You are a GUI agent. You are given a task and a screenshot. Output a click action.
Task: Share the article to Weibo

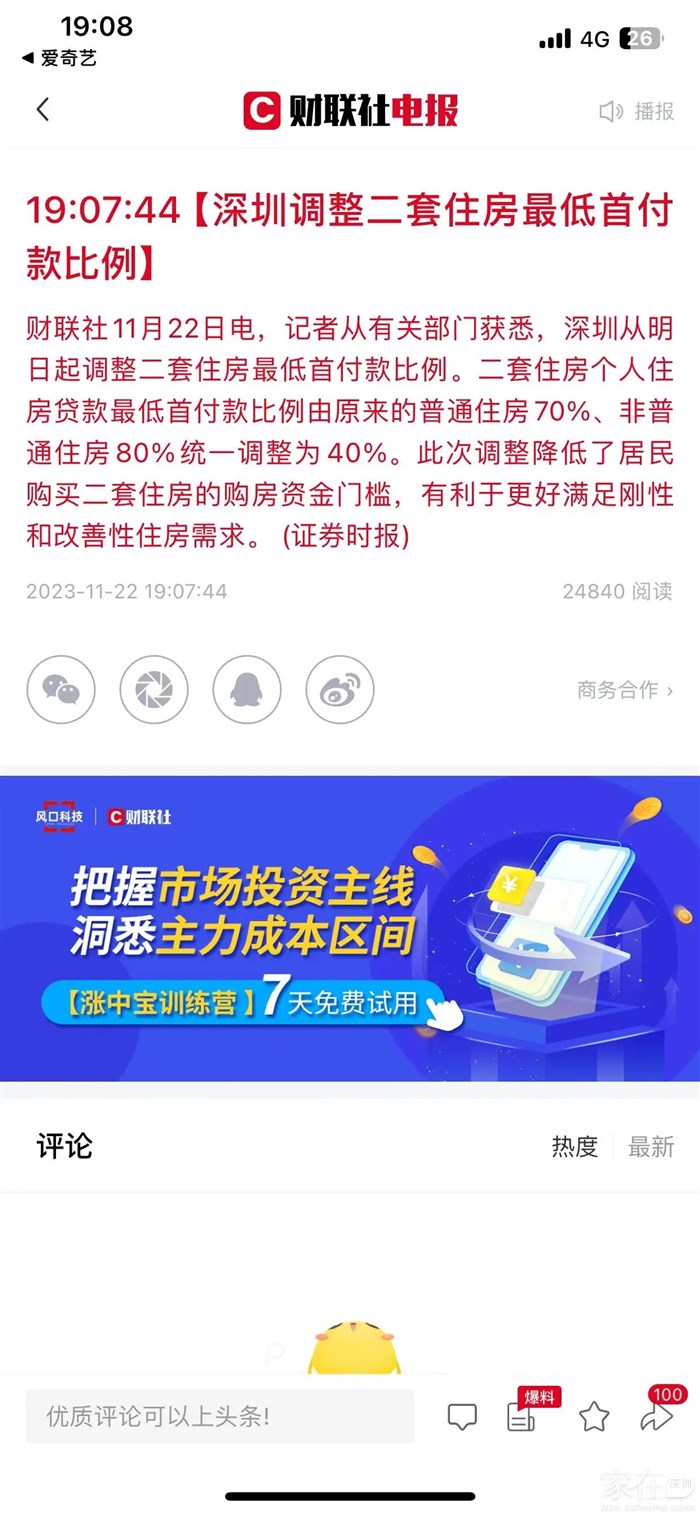[340, 690]
